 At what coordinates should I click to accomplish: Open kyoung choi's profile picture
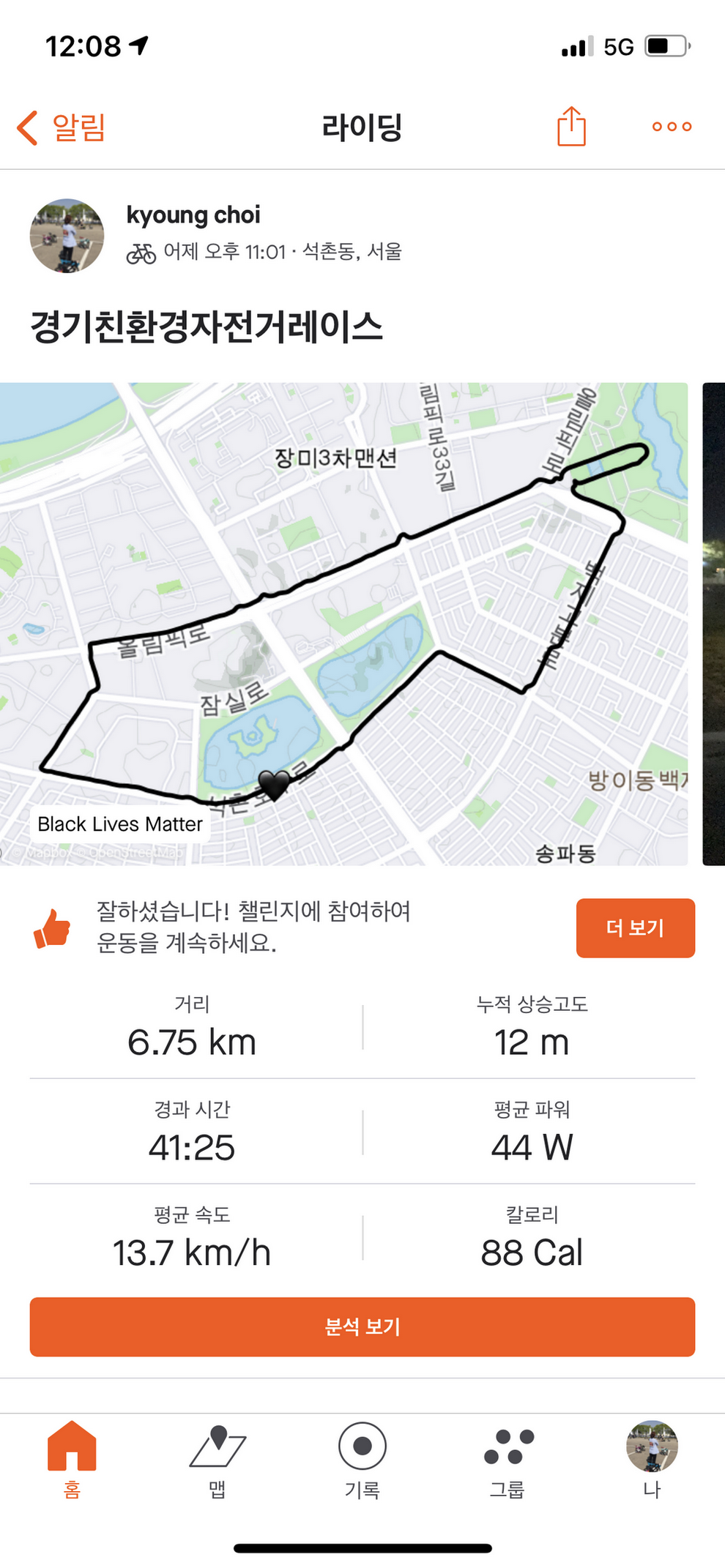point(67,236)
